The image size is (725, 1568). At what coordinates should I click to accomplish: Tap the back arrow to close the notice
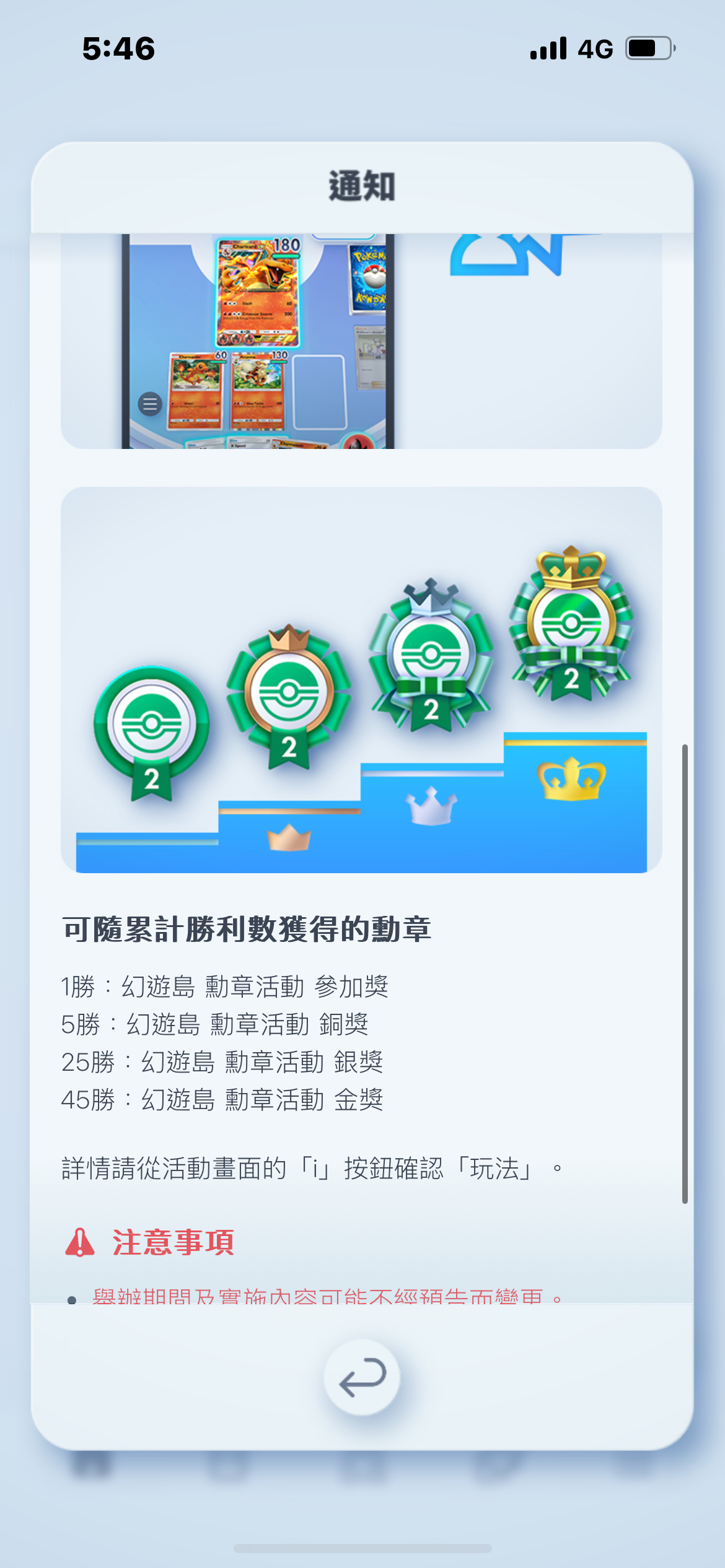(x=362, y=1377)
